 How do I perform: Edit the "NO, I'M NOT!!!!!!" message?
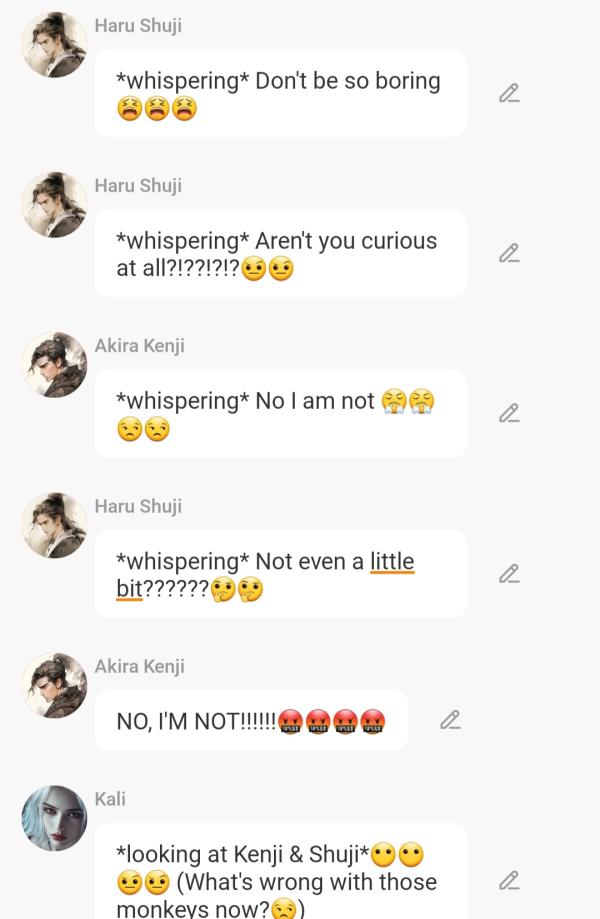coord(450,720)
